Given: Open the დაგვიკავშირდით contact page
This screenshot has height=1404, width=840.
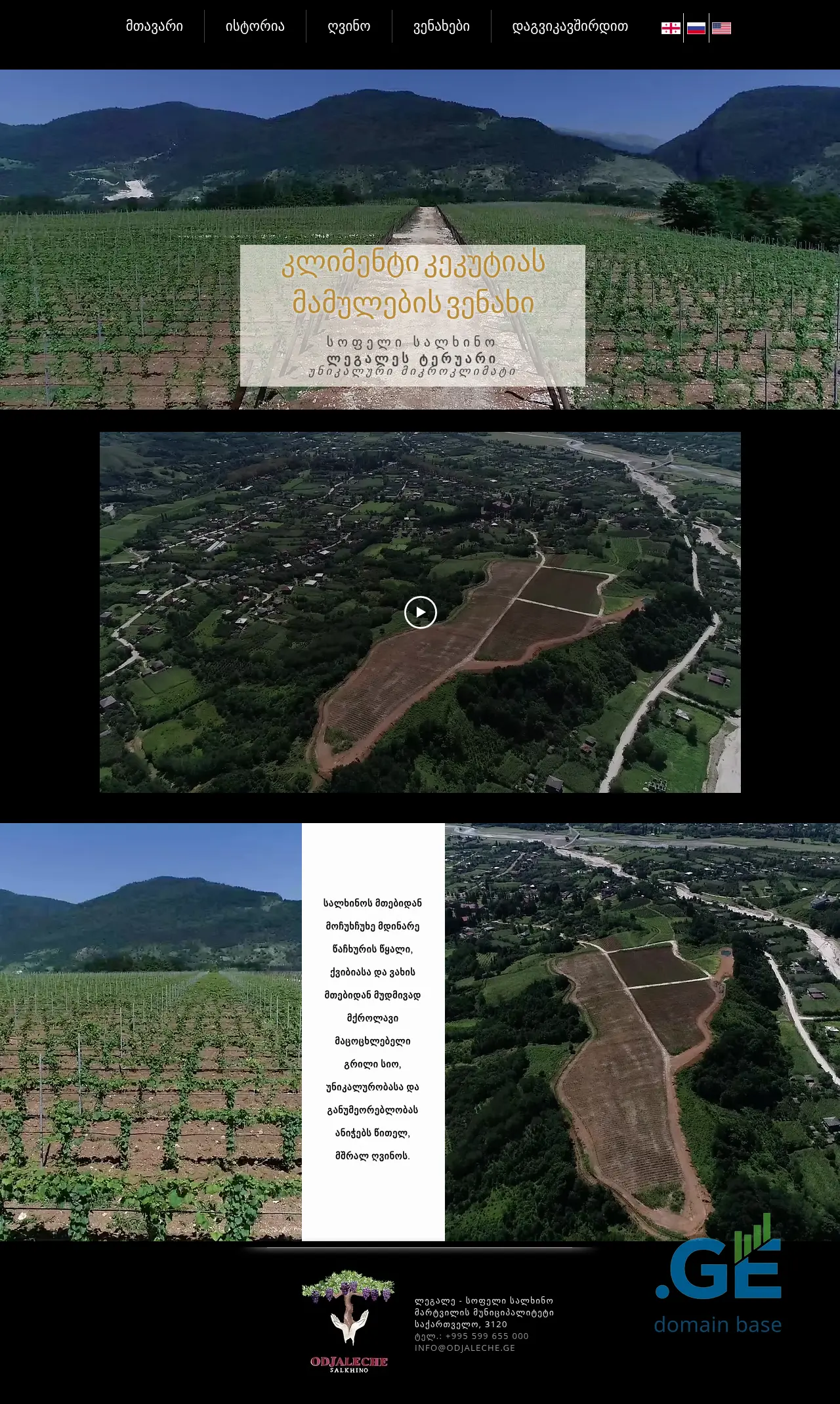Looking at the screenshot, I should tap(570, 26).
